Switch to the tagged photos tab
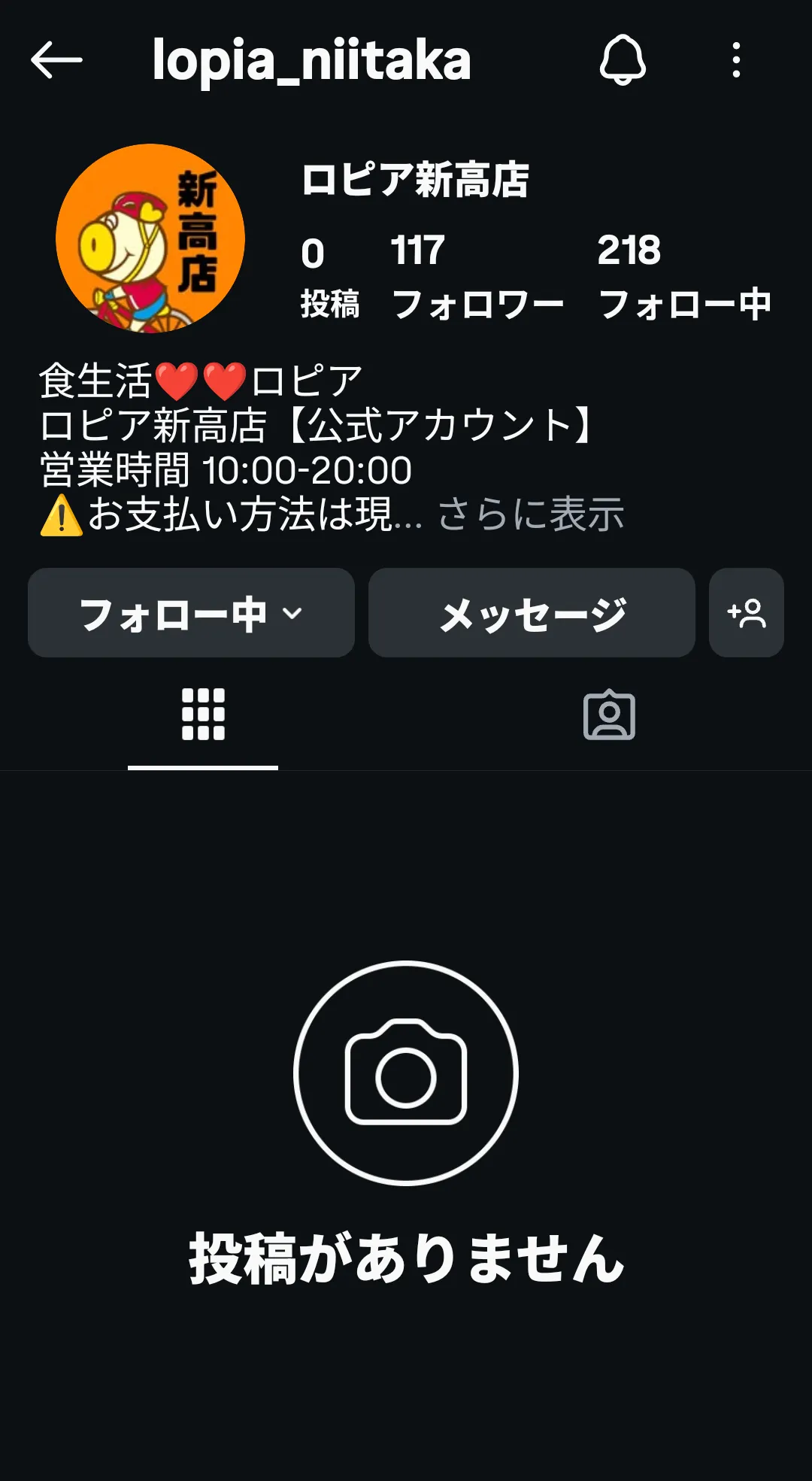This screenshot has height=1481, width=812. coord(609,715)
